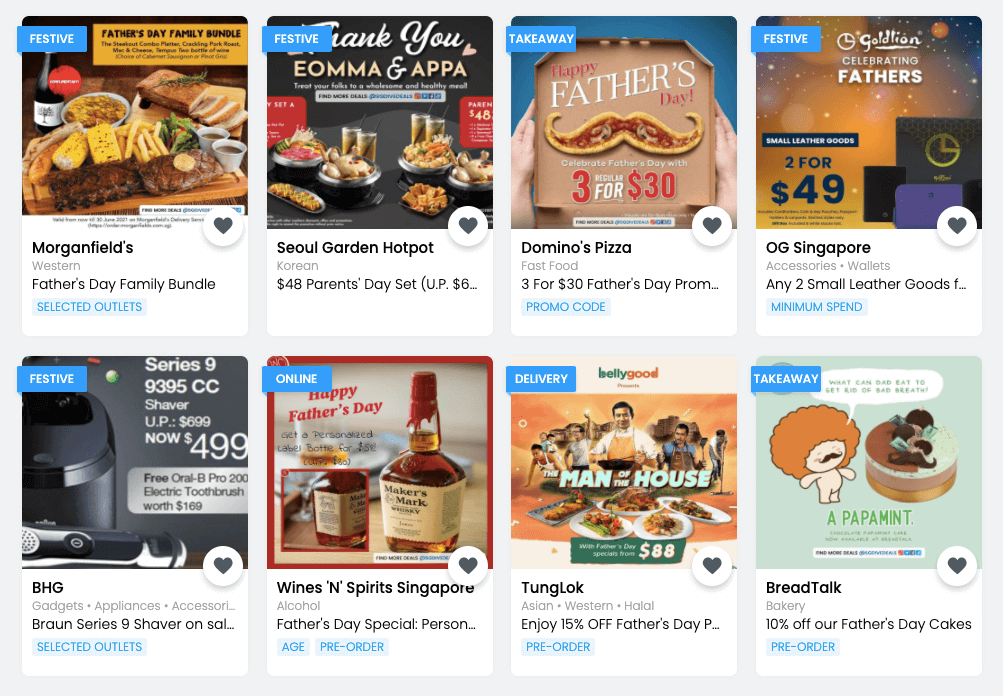This screenshot has height=696, width=1003.
Task: Open the BreadTalk Father's Day cakes deal
Action: (868, 460)
